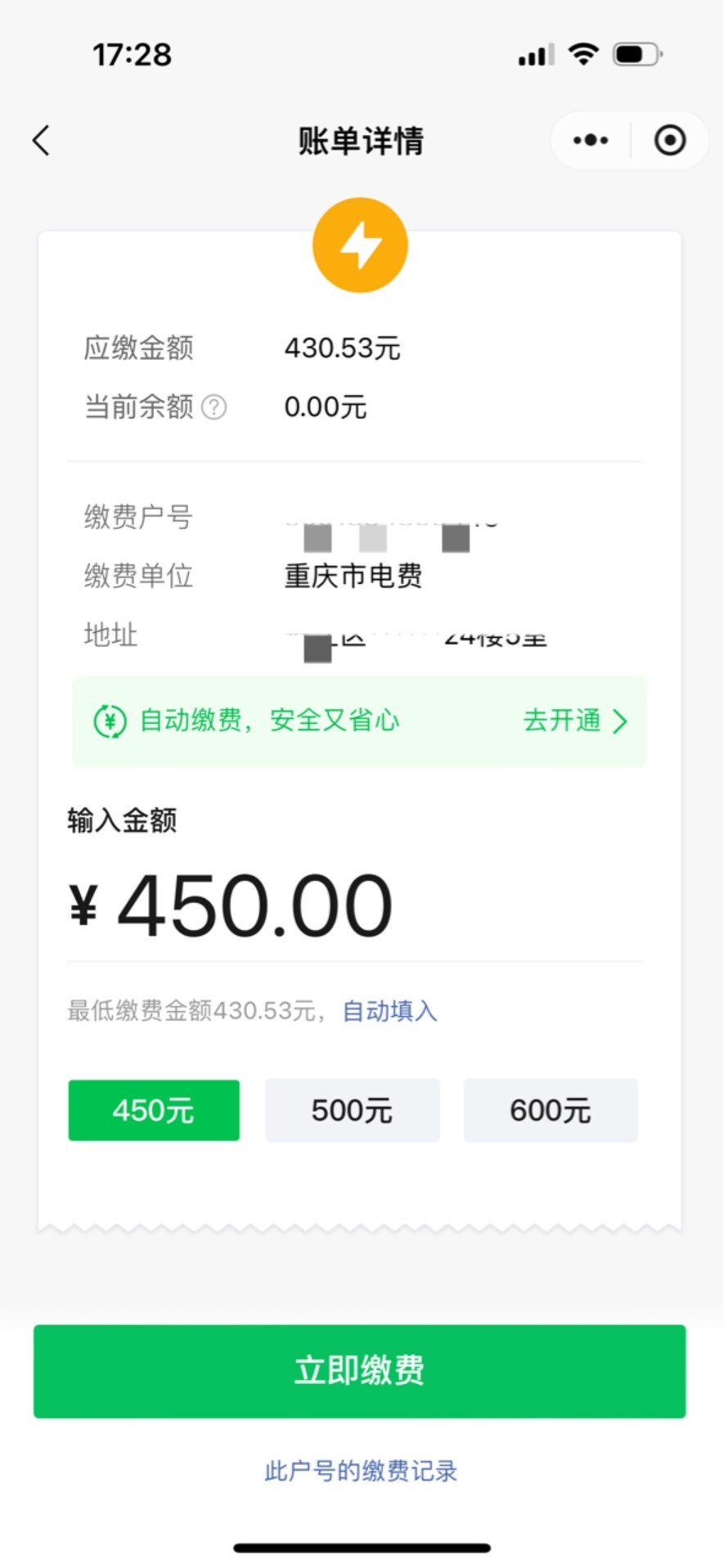Image resolution: width=724 pixels, height=1568 pixels.
Task: Close the mini program with the circle icon
Action: 670,141
